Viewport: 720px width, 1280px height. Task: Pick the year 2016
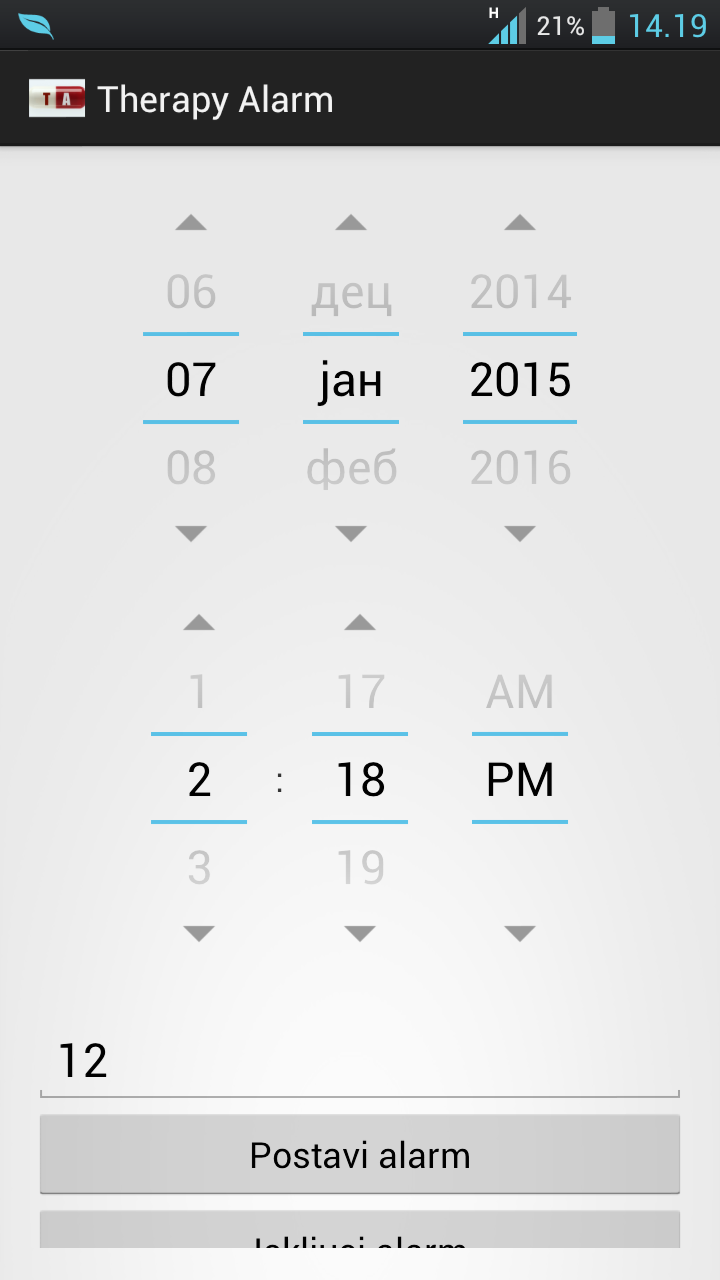[x=520, y=468]
